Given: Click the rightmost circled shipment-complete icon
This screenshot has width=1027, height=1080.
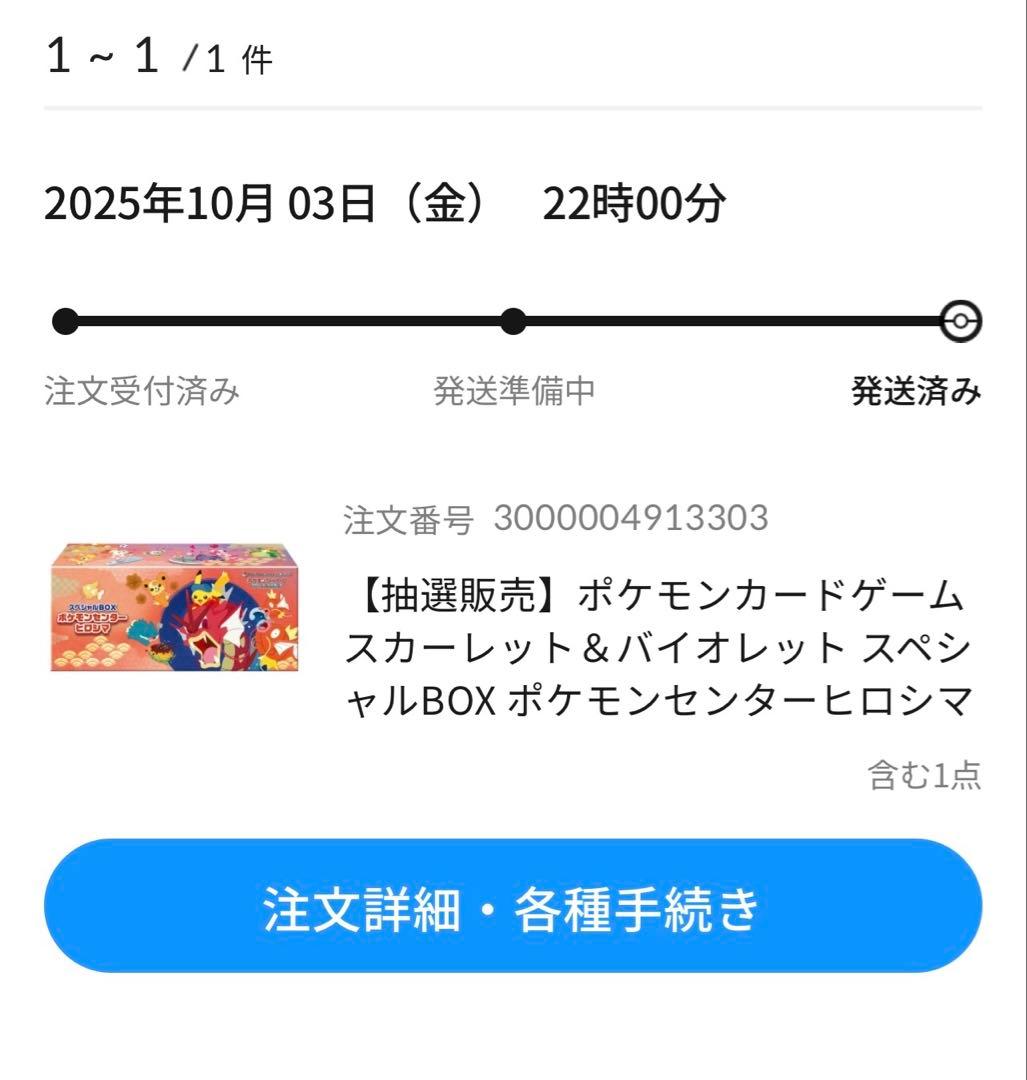Looking at the screenshot, I should [963, 321].
